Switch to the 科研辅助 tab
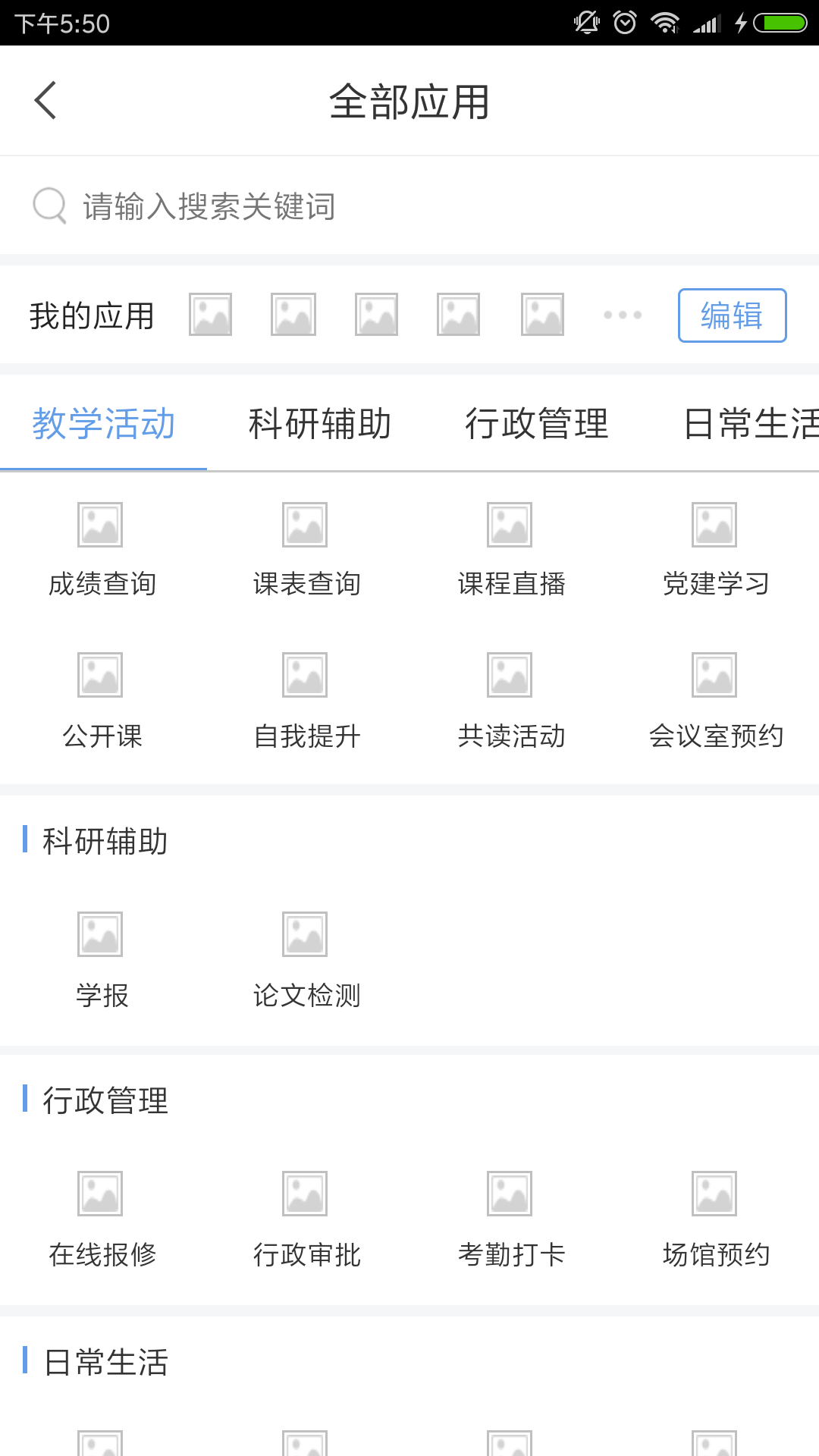The width and height of the screenshot is (819, 1456). click(x=320, y=424)
